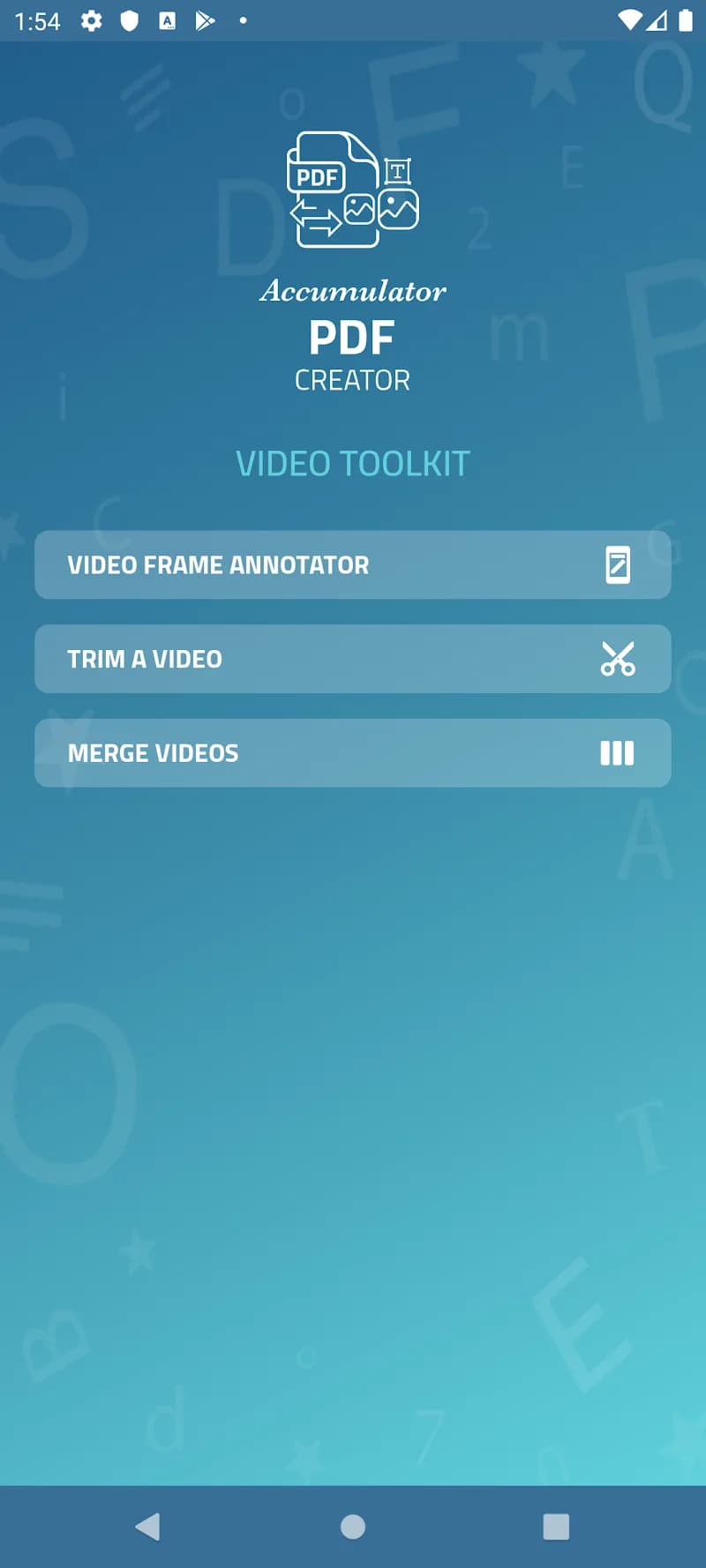The image size is (706, 1568).
Task: Tap the Accumulator PDF Creator logo
Action: (x=353, y=190)
